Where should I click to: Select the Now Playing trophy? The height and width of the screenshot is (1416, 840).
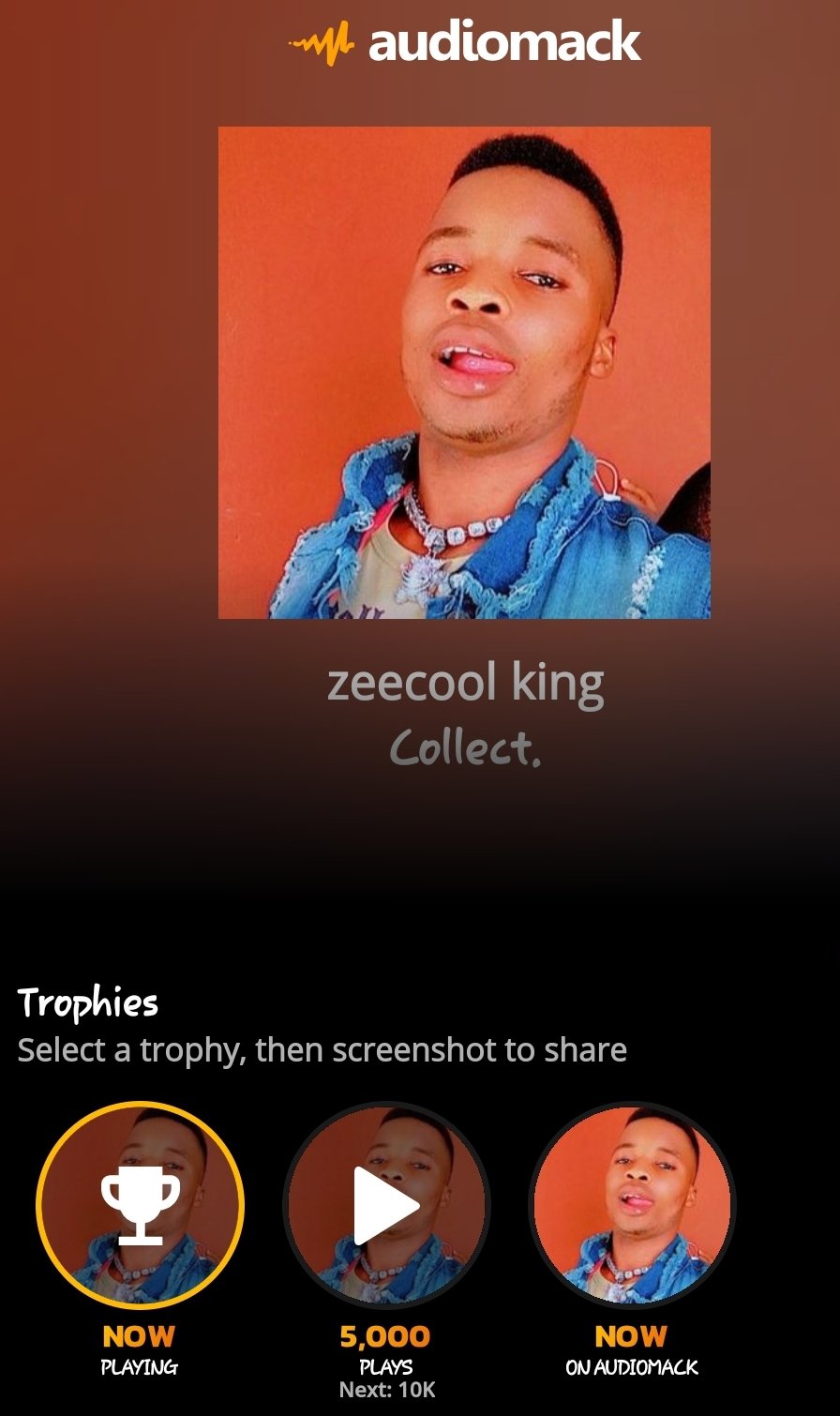click(140, 1204)
